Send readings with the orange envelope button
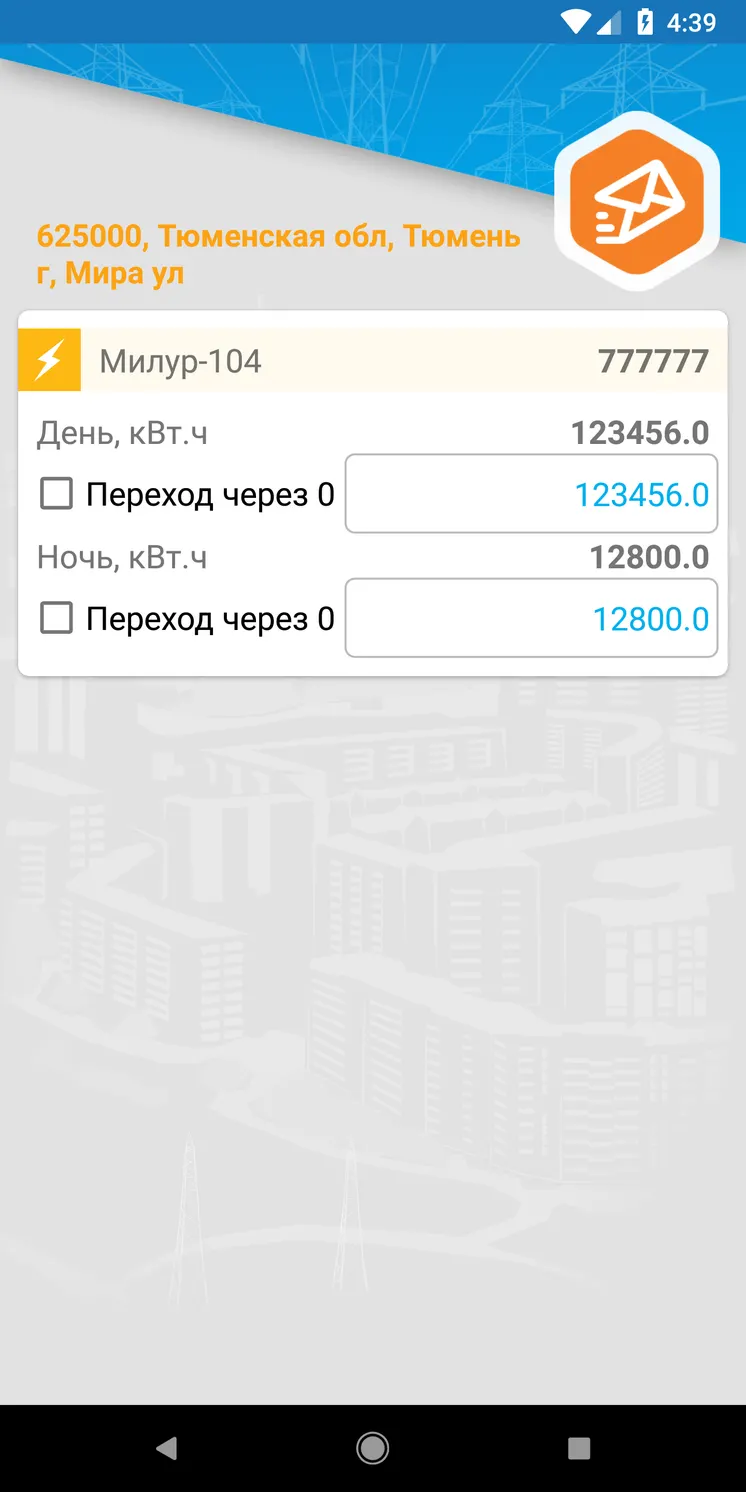The height and width of the screenshot is (1492, 746). [x=637, y=201]
